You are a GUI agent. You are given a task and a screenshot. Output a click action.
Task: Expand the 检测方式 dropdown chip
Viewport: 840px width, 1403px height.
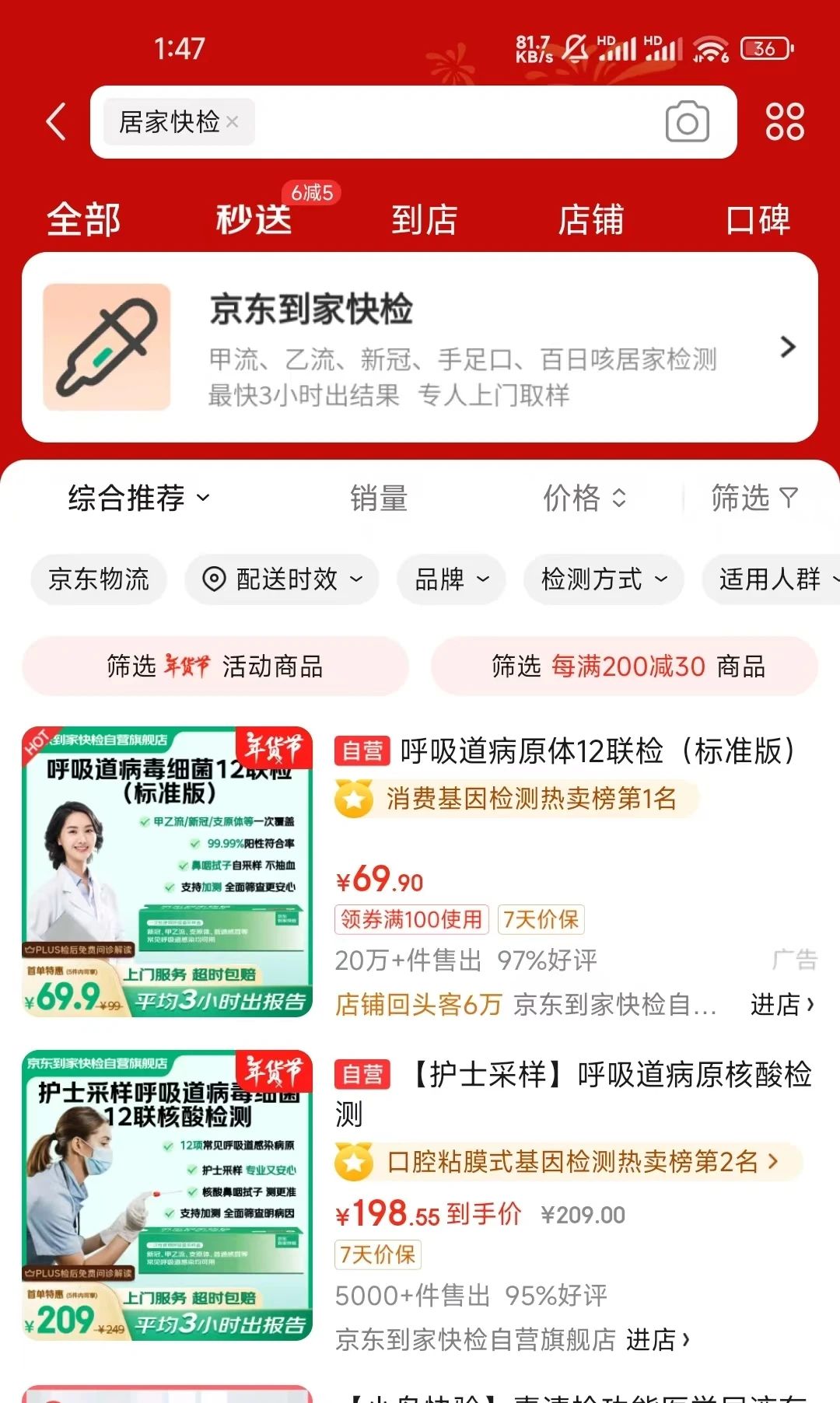coord(604,579)
